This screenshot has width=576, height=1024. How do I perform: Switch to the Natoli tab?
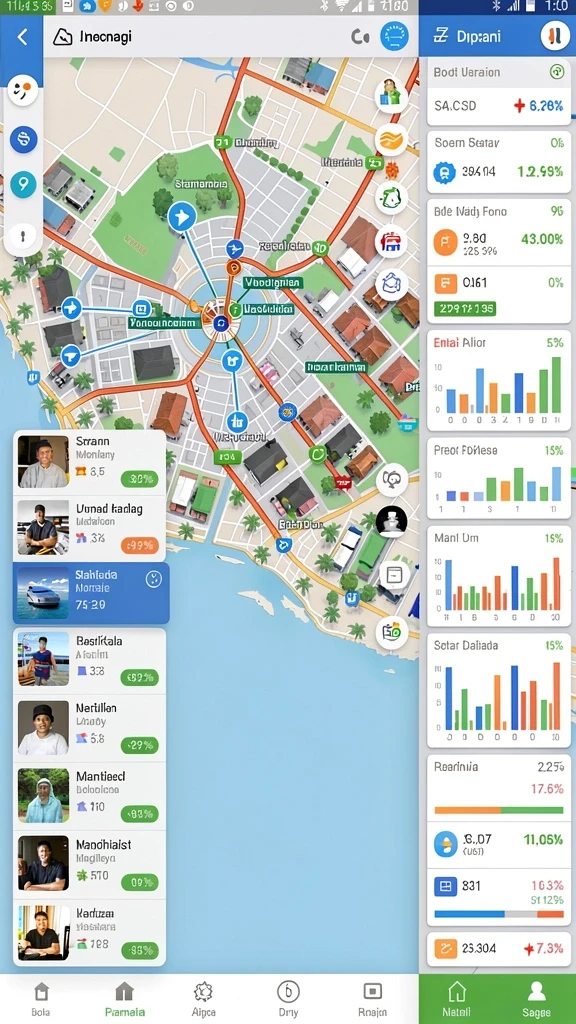click(456, 999)
